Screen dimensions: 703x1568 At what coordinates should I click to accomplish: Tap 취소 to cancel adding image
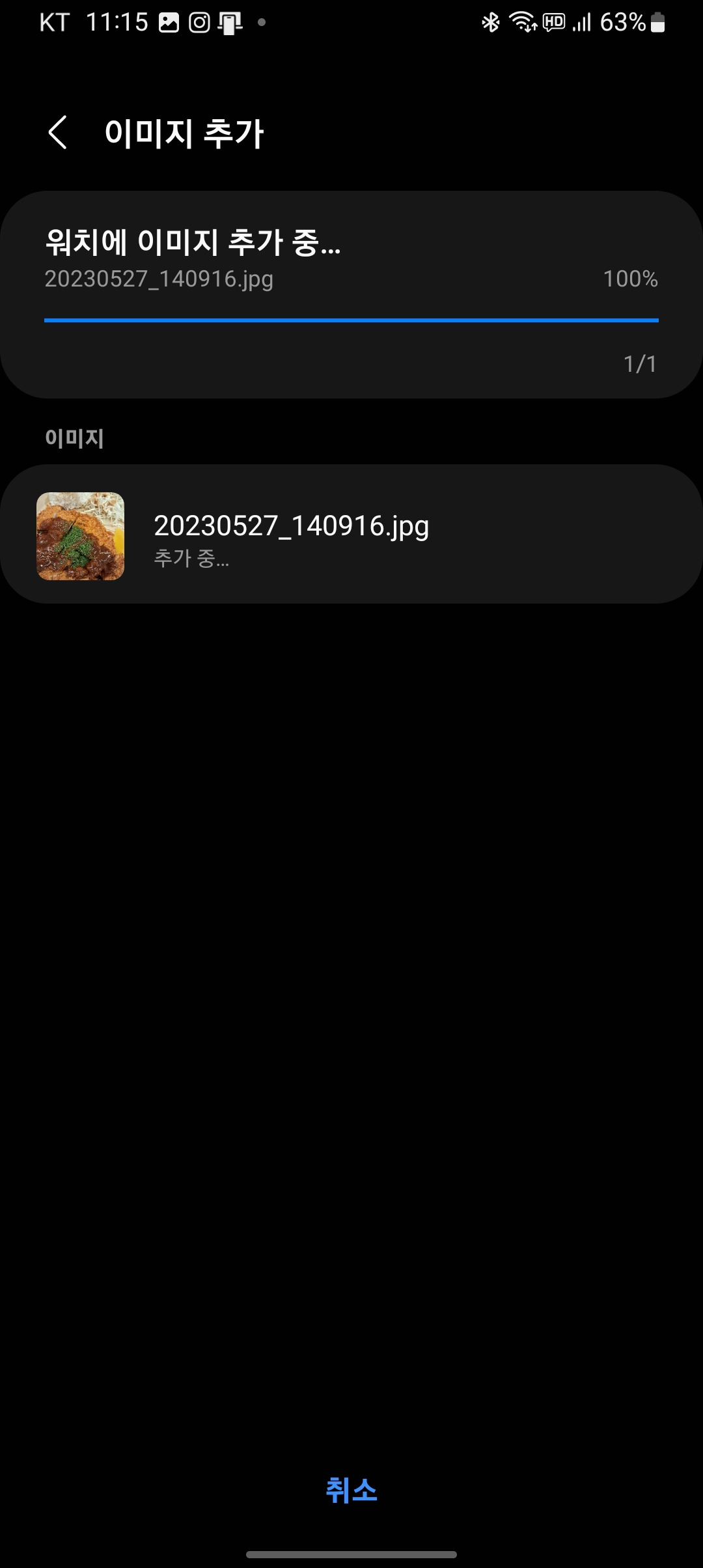[351, 1490]
